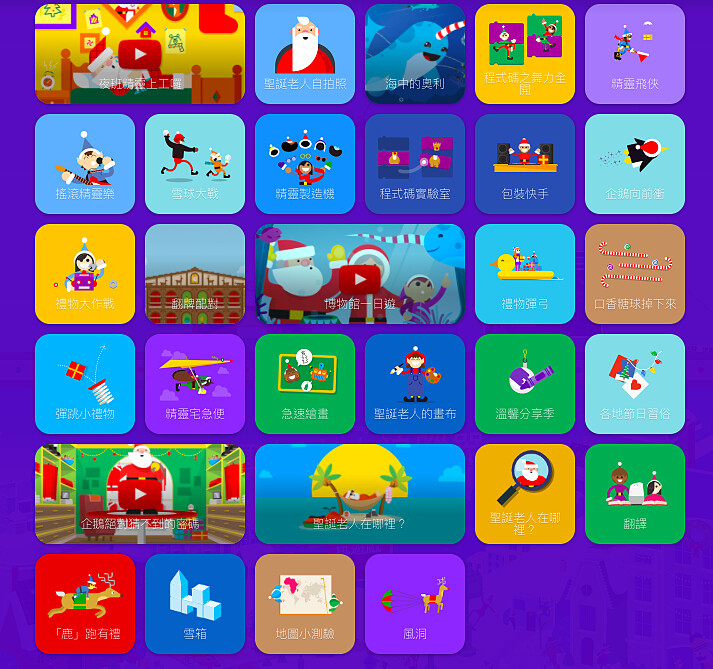Open the 搖滾精靈樂 tile
This screenshot has width=713, height=669.
tap(84, 164)
